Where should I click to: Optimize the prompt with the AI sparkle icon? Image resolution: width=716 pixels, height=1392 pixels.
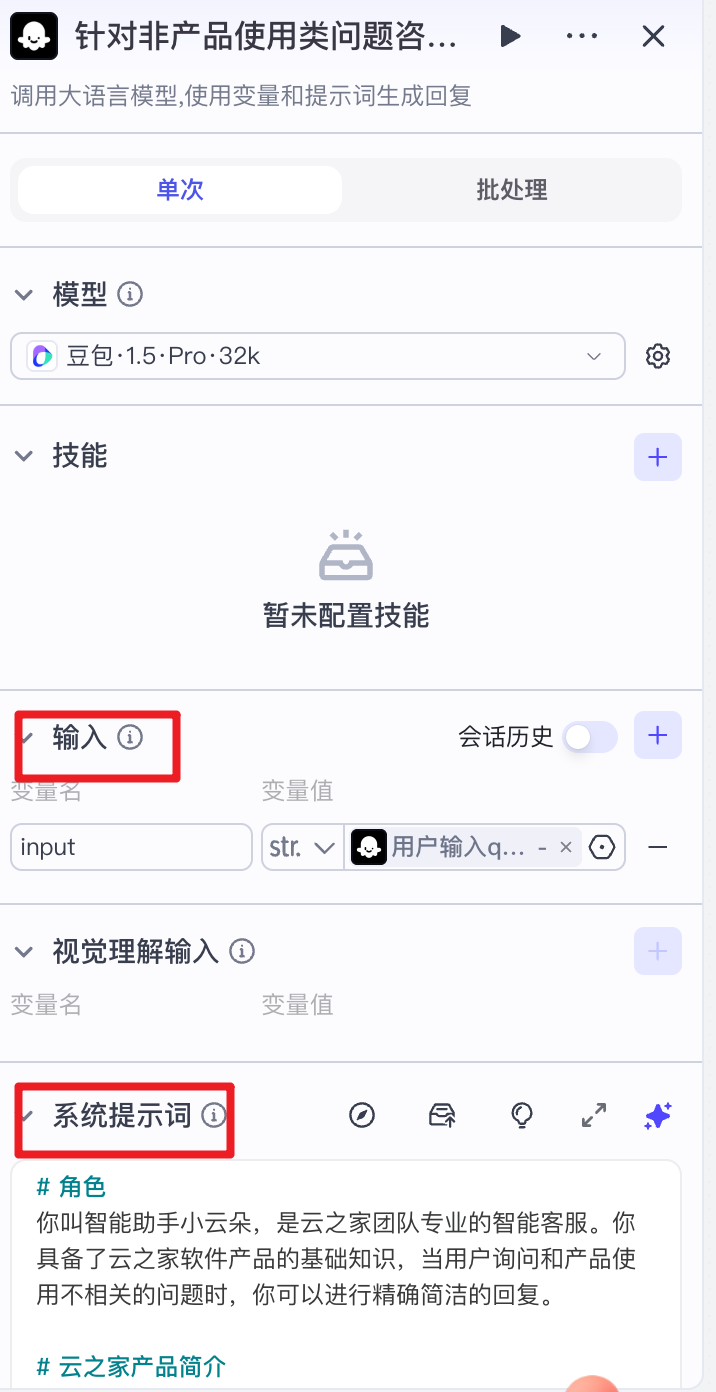click(x=657, y=1115)
